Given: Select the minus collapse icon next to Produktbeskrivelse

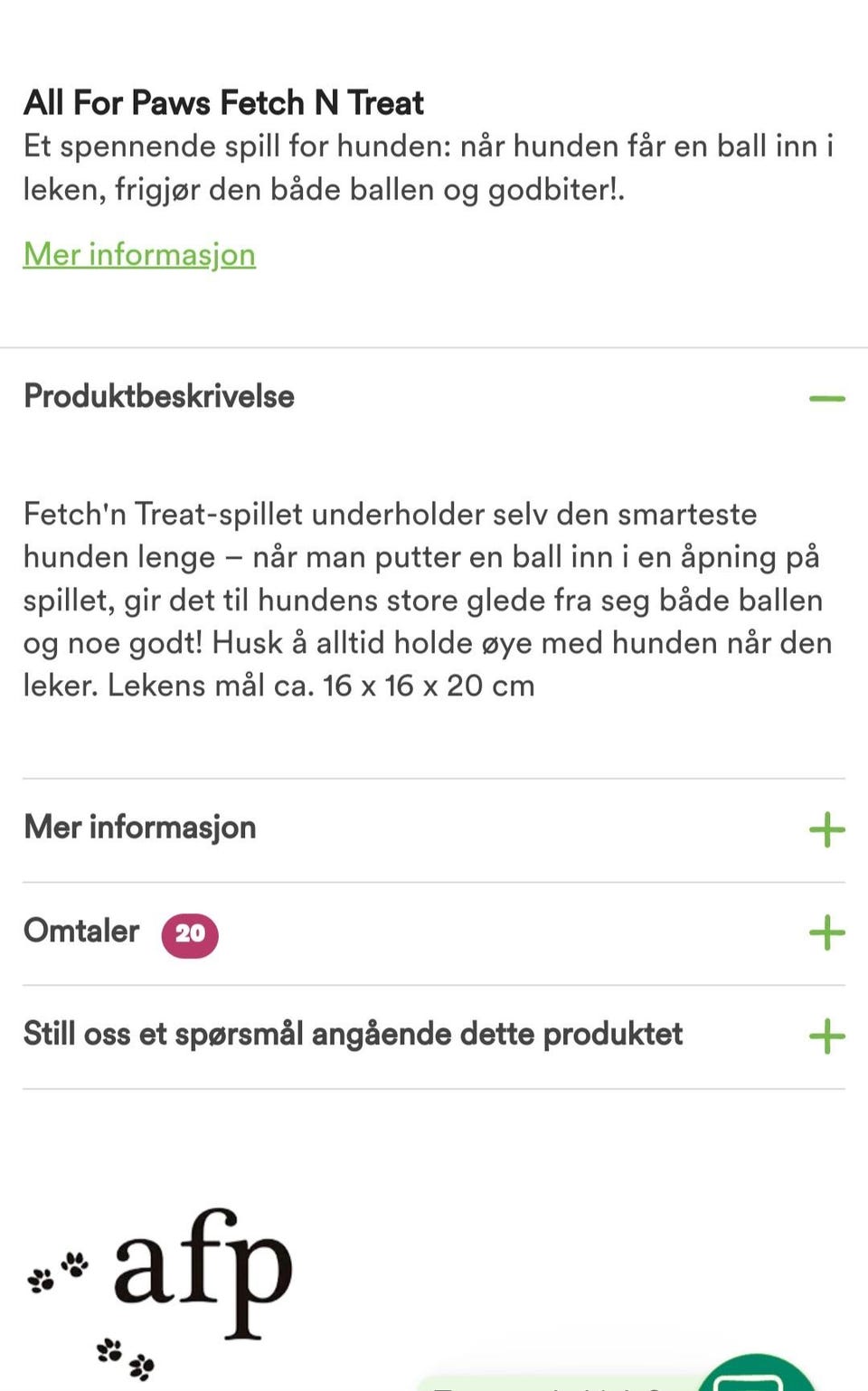Looking at the screenshot, I should click(826, 397).
